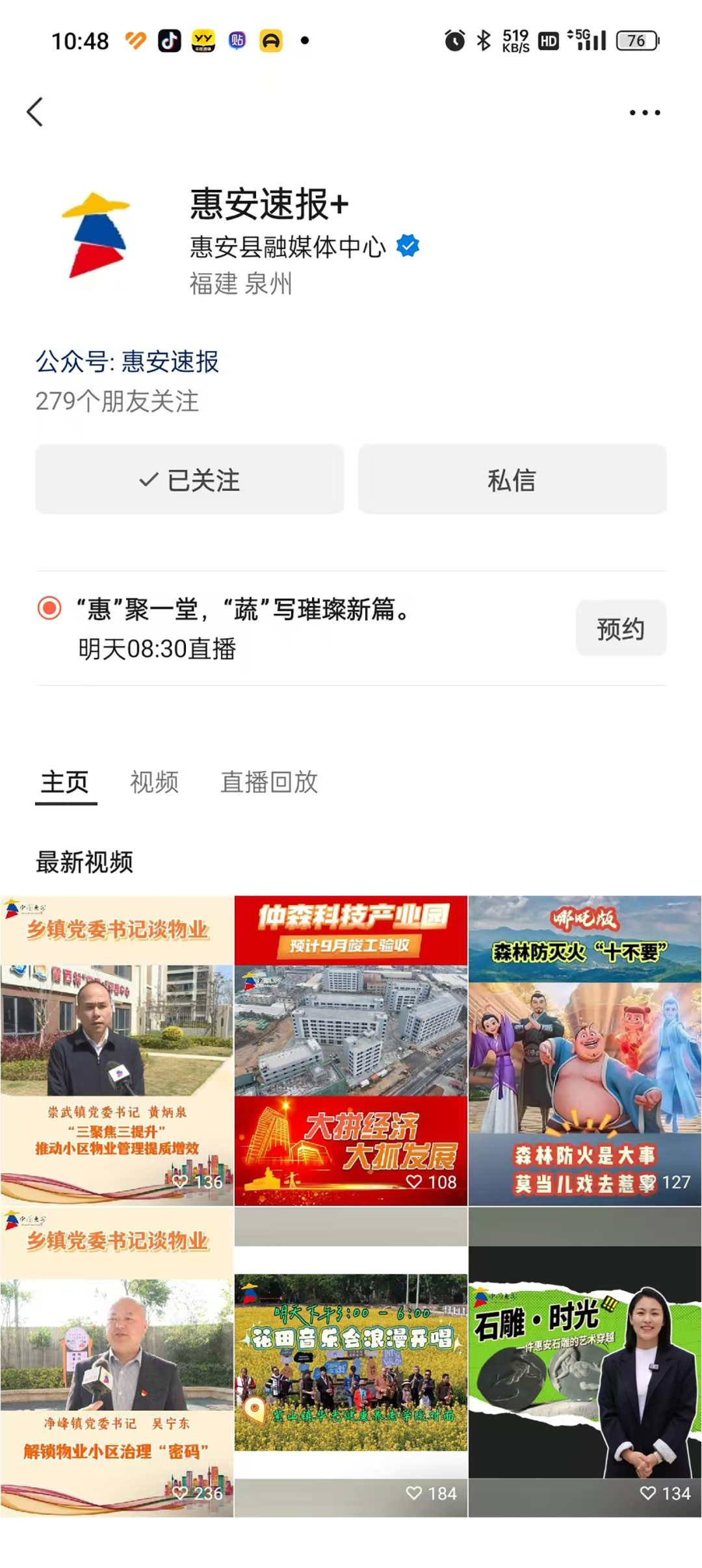702x1568 pixels.
Task: Open the 净峰镇党委书记 吴宁东 video
Action: click(x=117, y=1362)
